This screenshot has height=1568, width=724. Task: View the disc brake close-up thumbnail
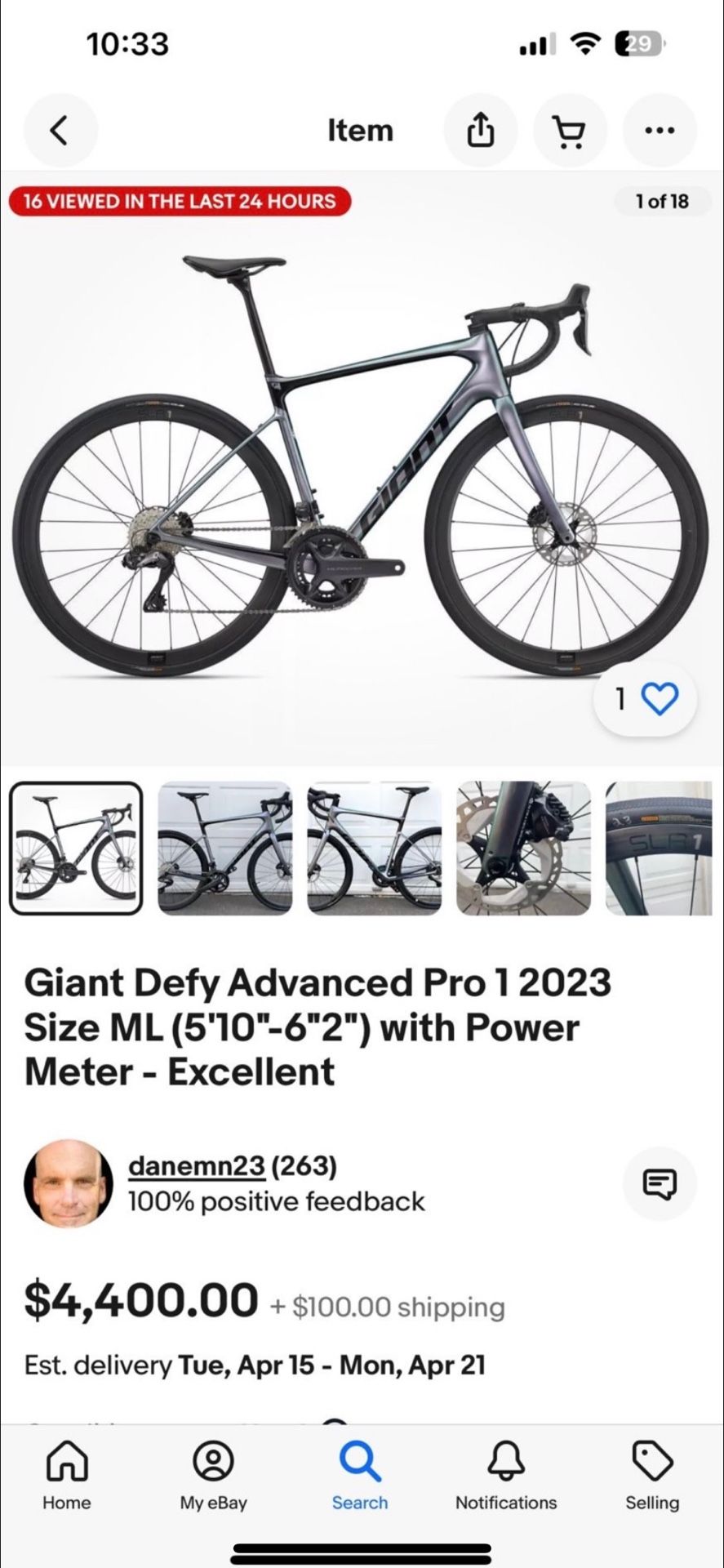pyautogui.click(x=523, y=848)
